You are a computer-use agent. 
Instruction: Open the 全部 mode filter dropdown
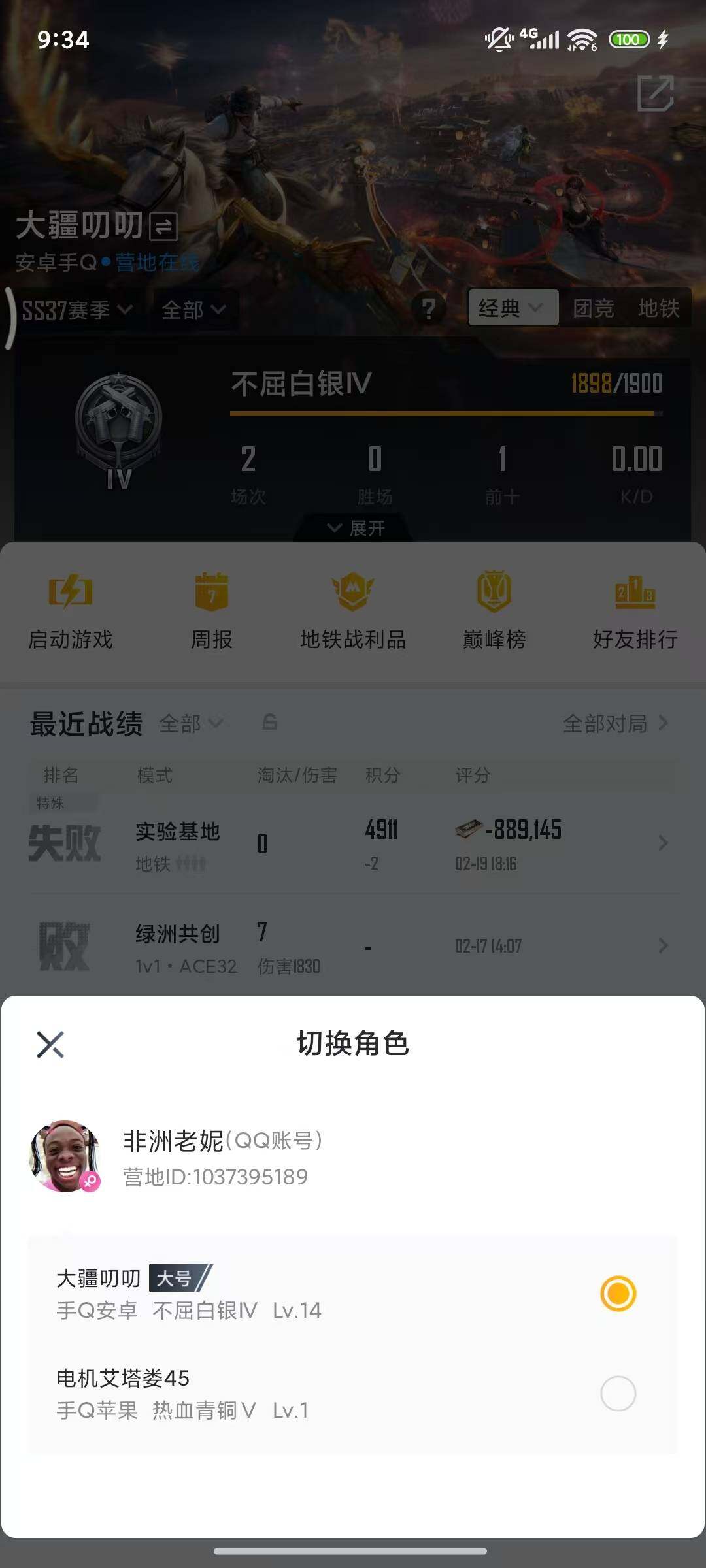click(x=193, y=310)
